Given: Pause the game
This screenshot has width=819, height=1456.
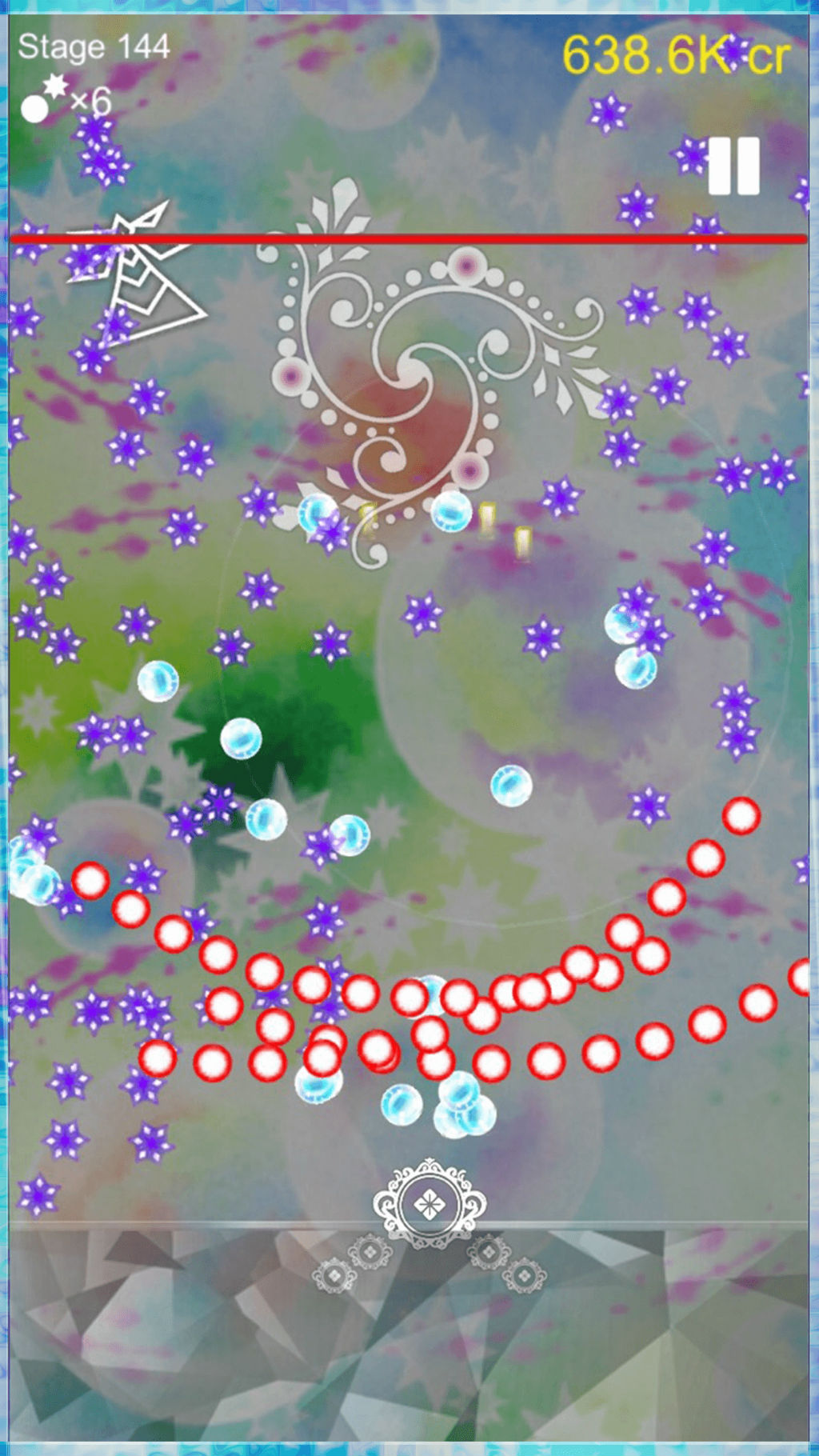Looking at the screenshot, I should (733, 166).
